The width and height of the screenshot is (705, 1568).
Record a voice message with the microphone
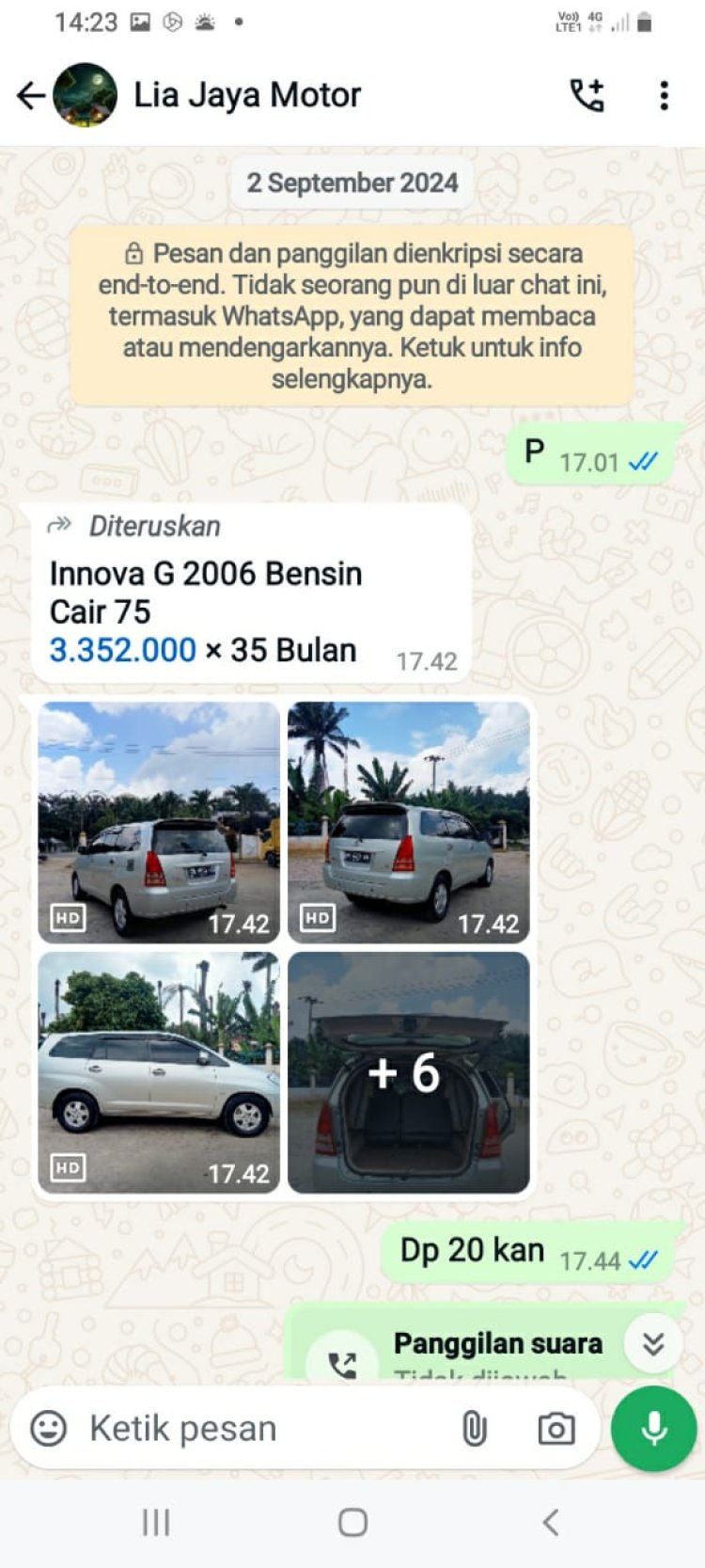coord(654,1429)
